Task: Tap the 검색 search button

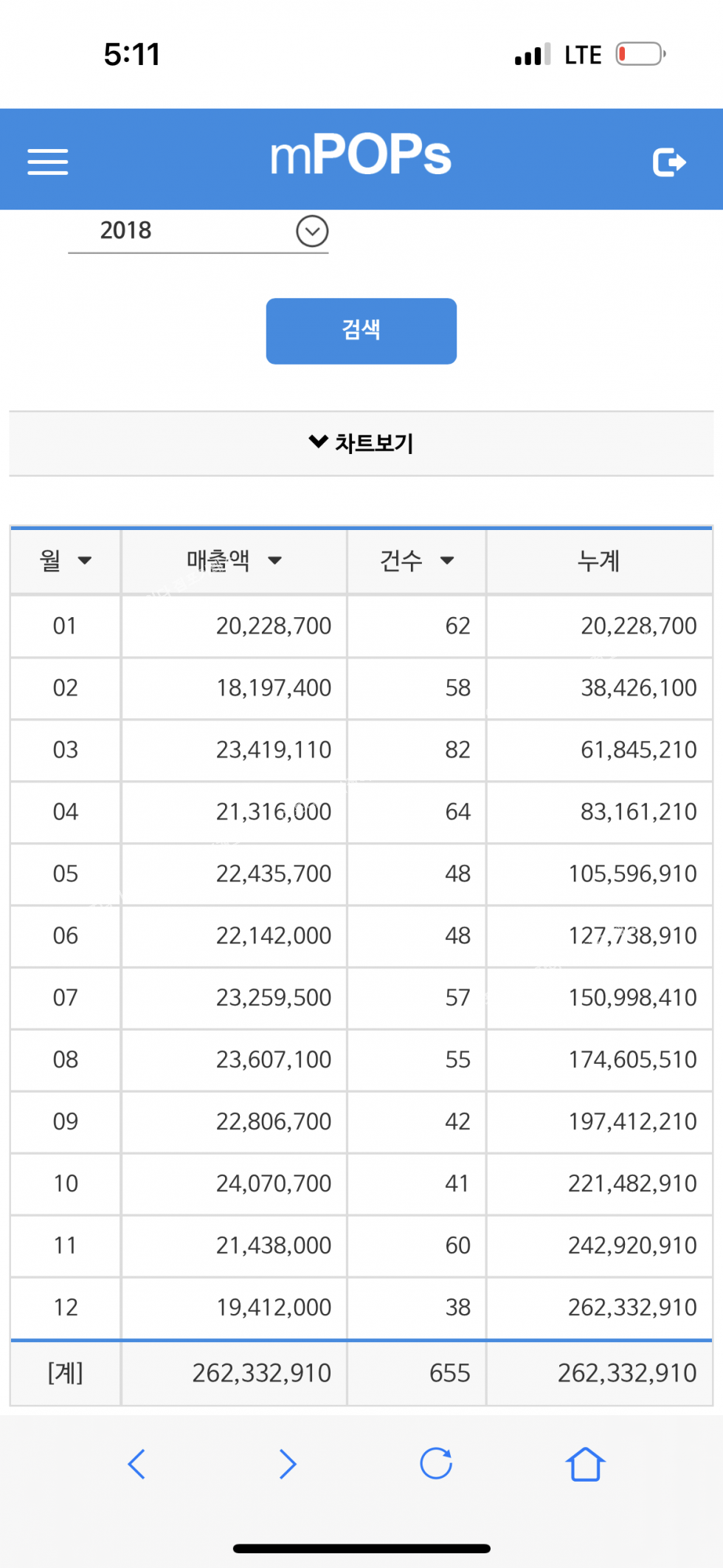Action: coord(361,331)
